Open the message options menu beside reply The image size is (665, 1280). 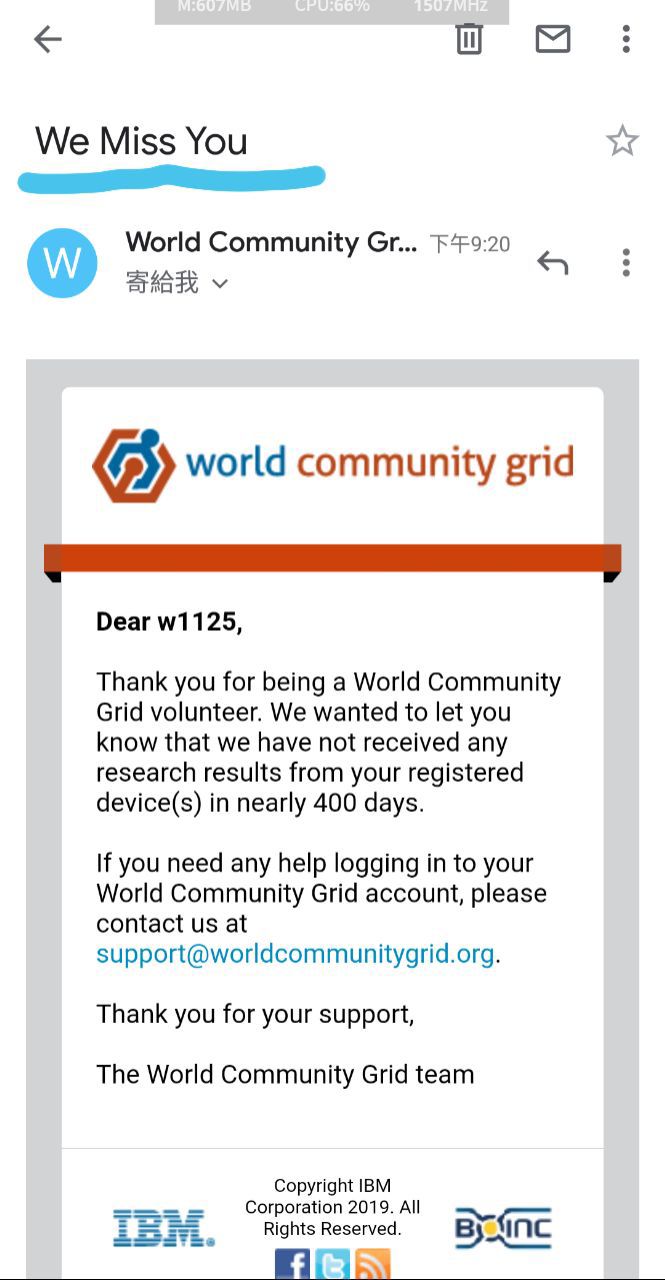click(626, 263)
